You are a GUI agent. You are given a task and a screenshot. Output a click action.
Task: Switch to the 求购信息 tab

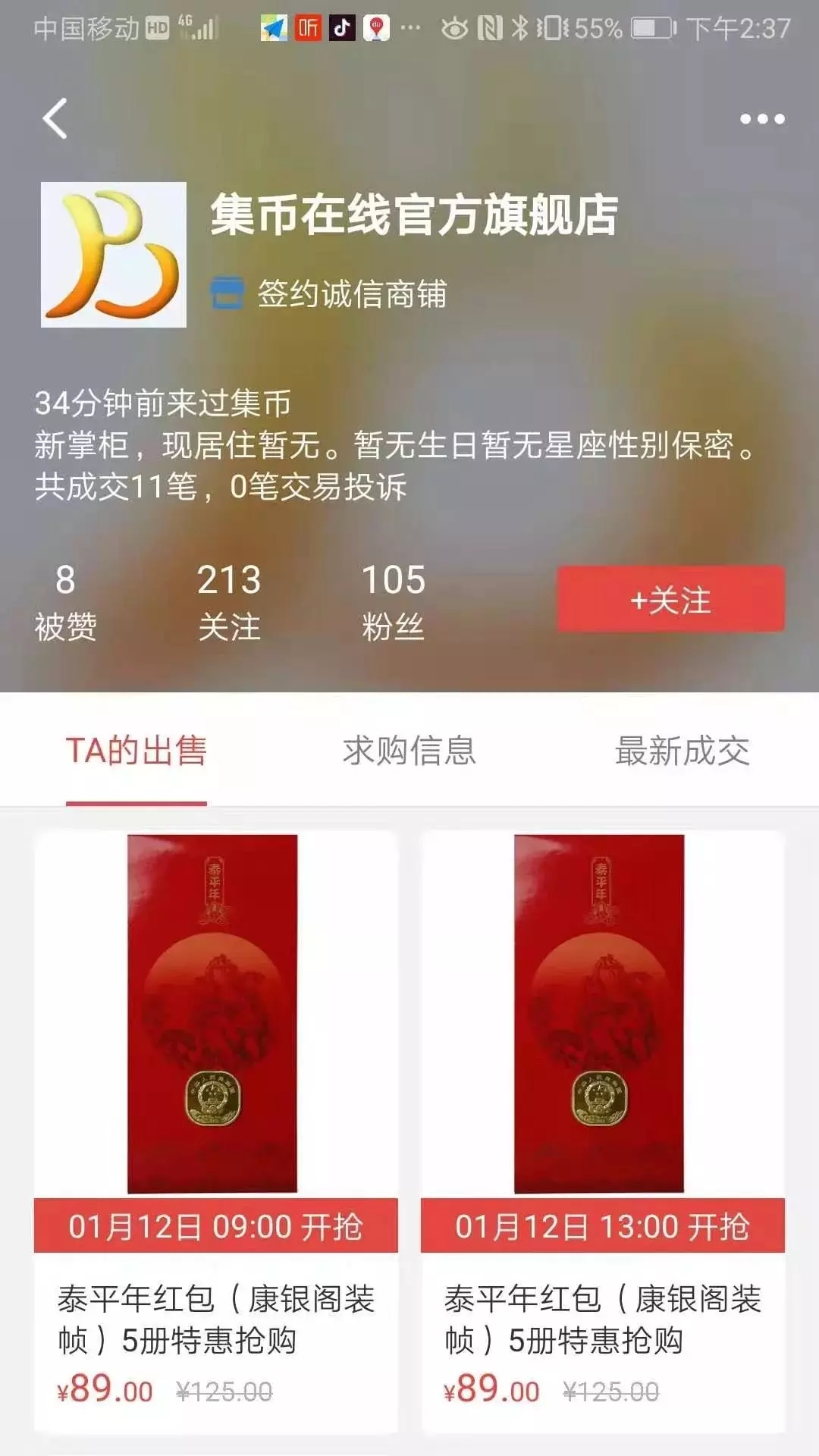(x=409, y=751)
